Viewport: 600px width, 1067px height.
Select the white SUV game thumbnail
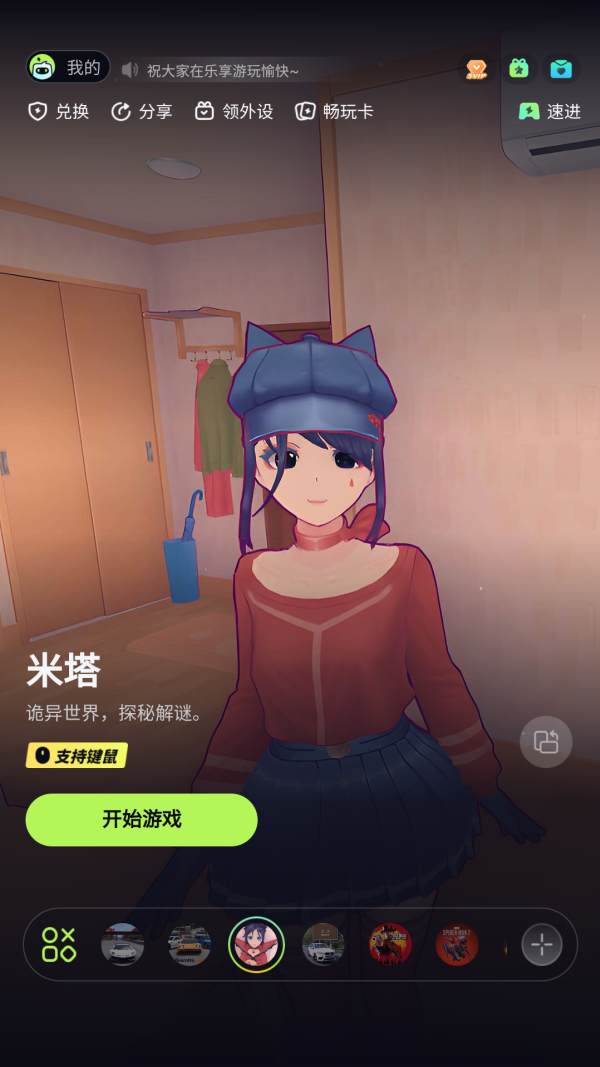[x=323, y=944]
